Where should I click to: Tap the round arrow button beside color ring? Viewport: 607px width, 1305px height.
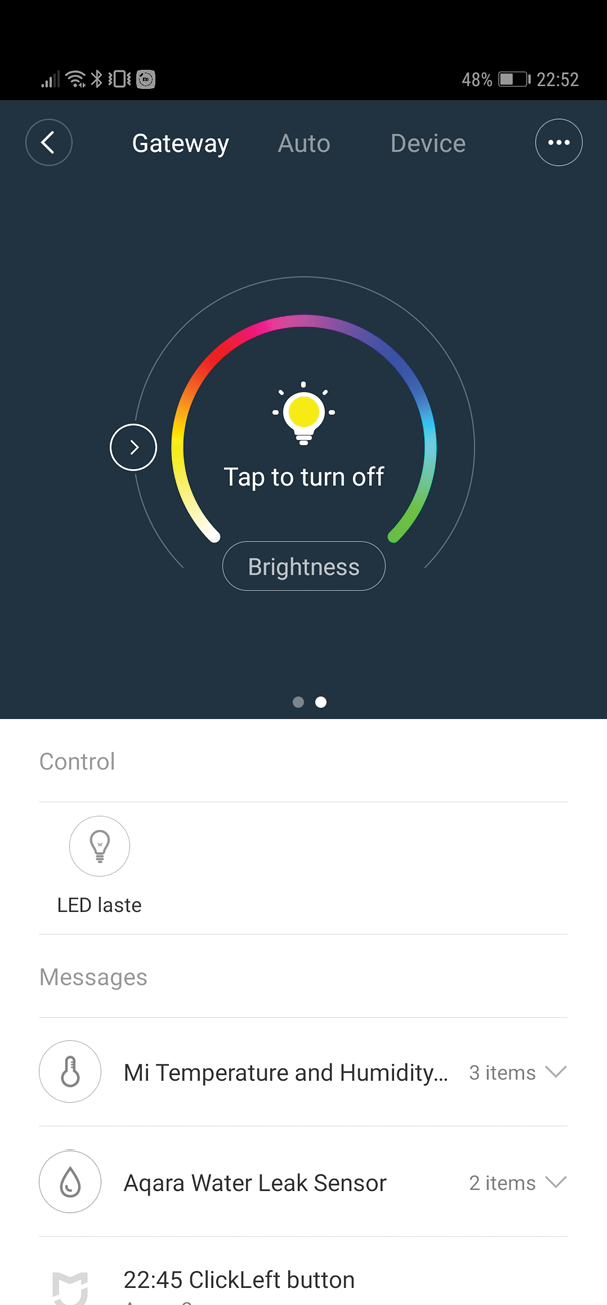point(133,447)
